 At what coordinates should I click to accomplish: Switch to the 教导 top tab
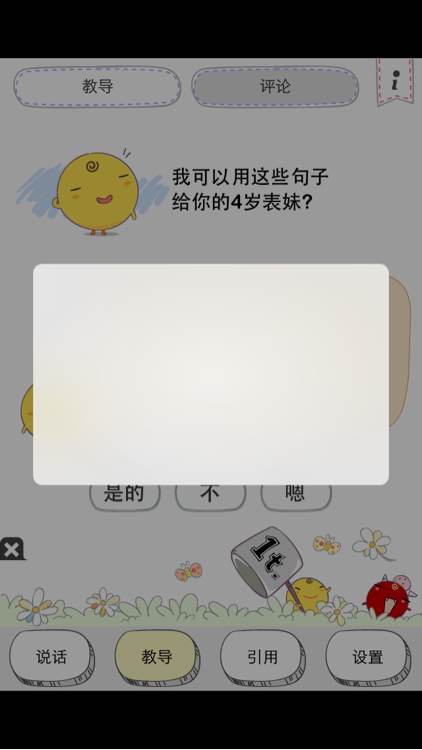click(97, 87)
